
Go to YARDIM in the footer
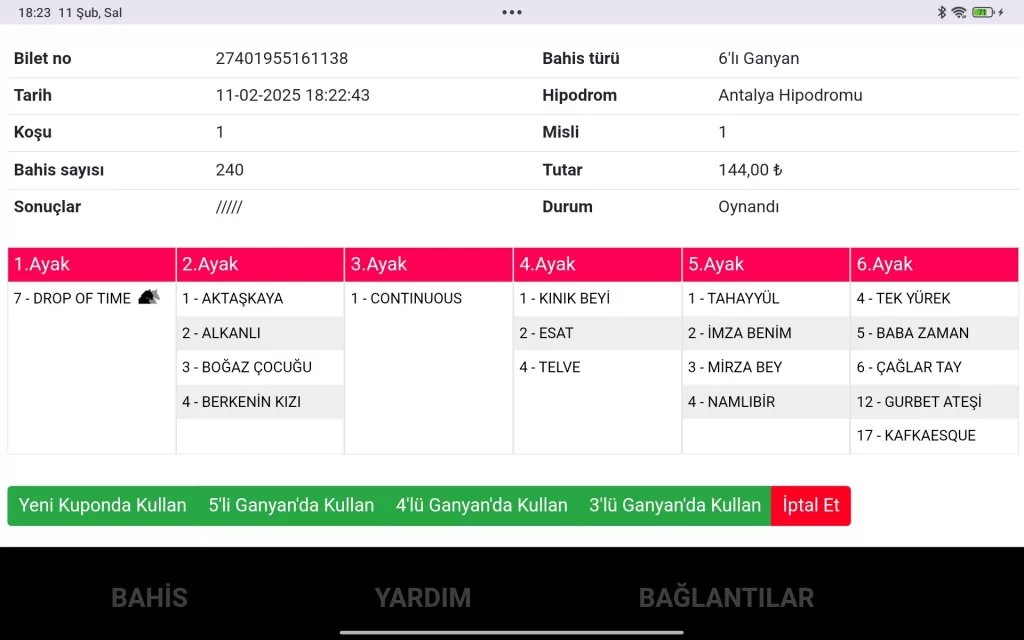click(x=422, y=598)
